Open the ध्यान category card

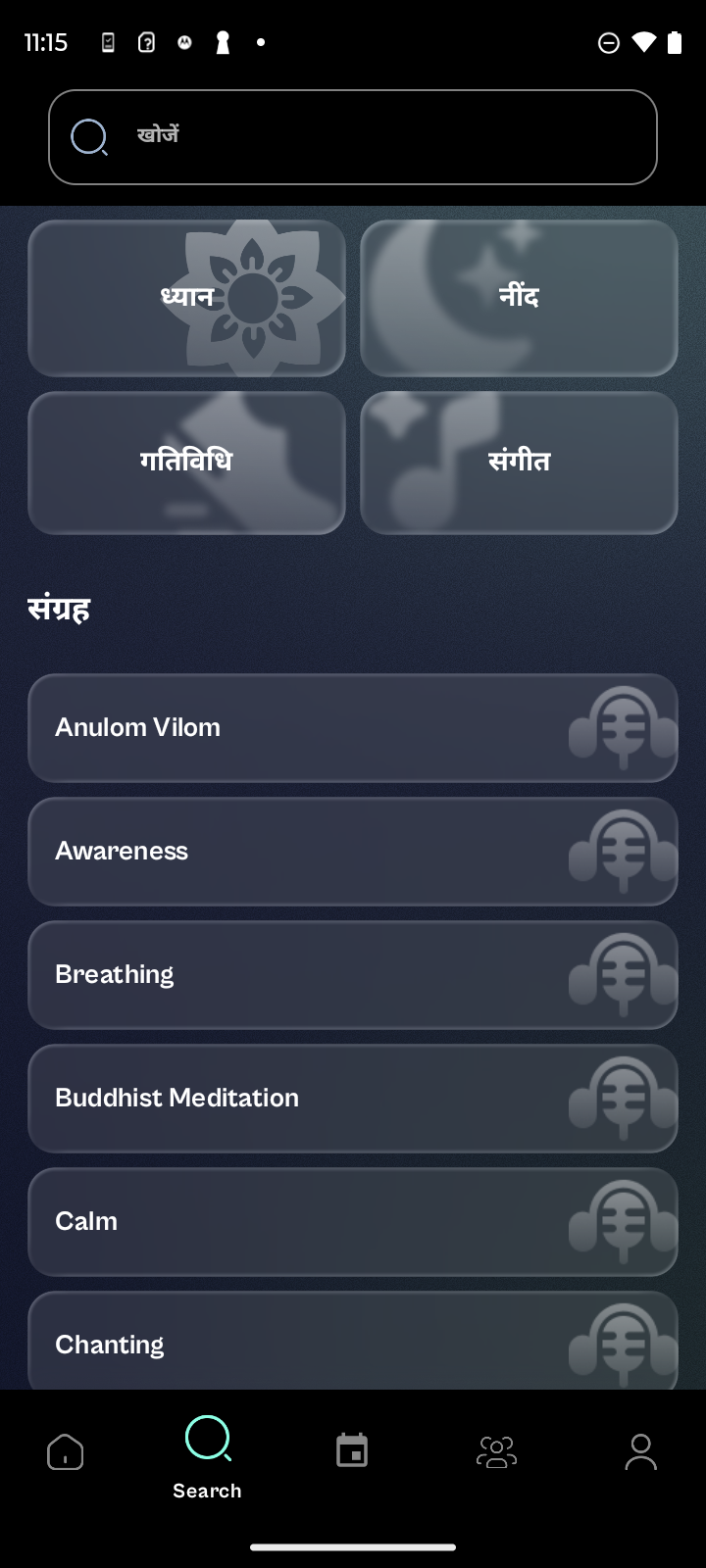186,298
